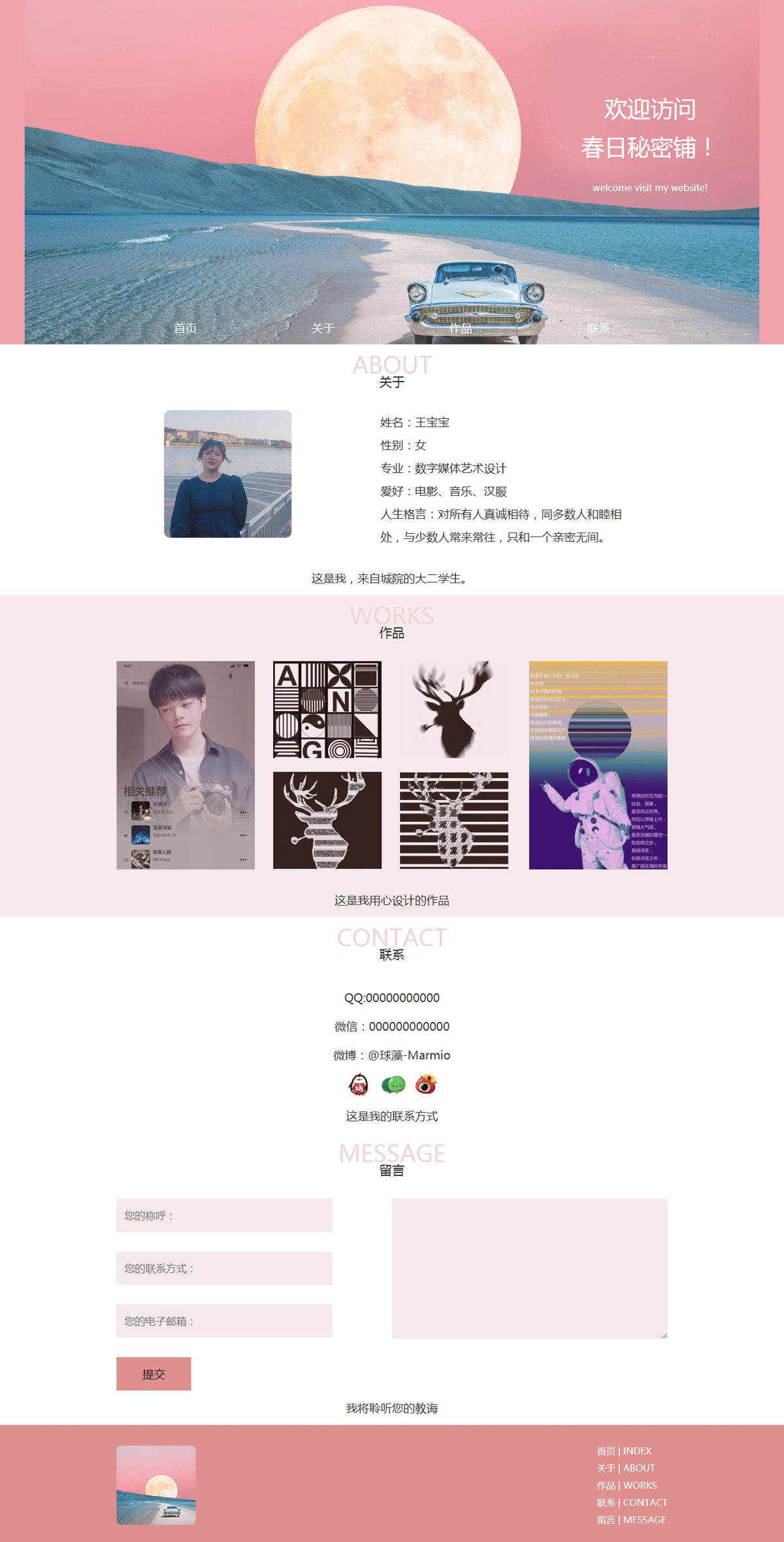Screen dimensions: 784x1542
Task: View the music app mockup artwork
Action: pyautogui.click(x=186, y=765)
